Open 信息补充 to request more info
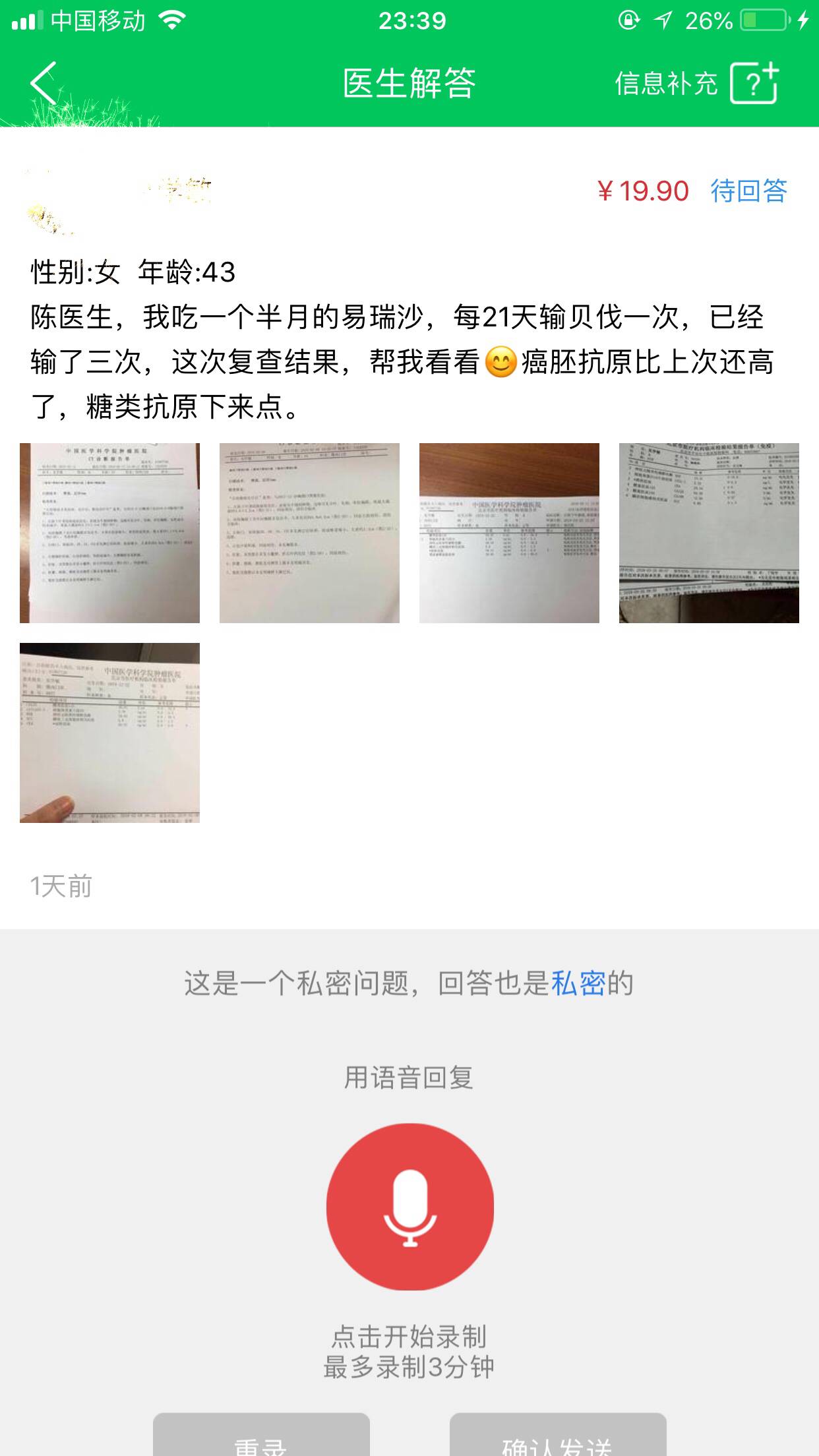The width and height of the screenshot is (819, 1456). (696, 84)
